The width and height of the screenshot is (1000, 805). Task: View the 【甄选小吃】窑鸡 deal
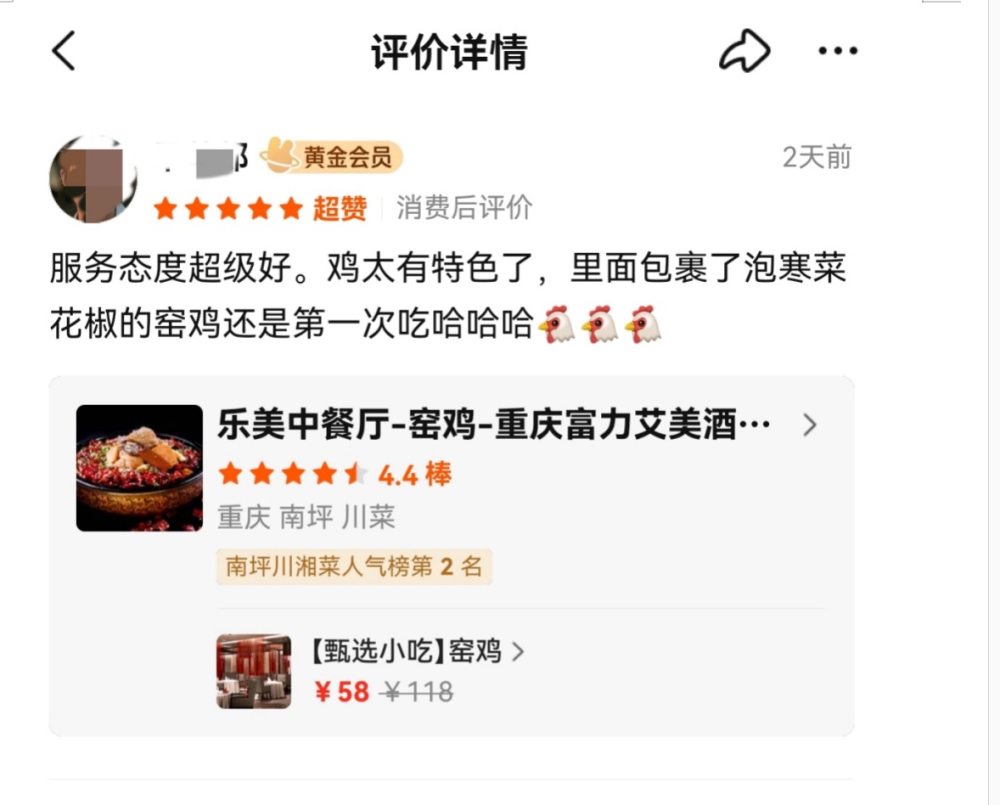point(416,652)
